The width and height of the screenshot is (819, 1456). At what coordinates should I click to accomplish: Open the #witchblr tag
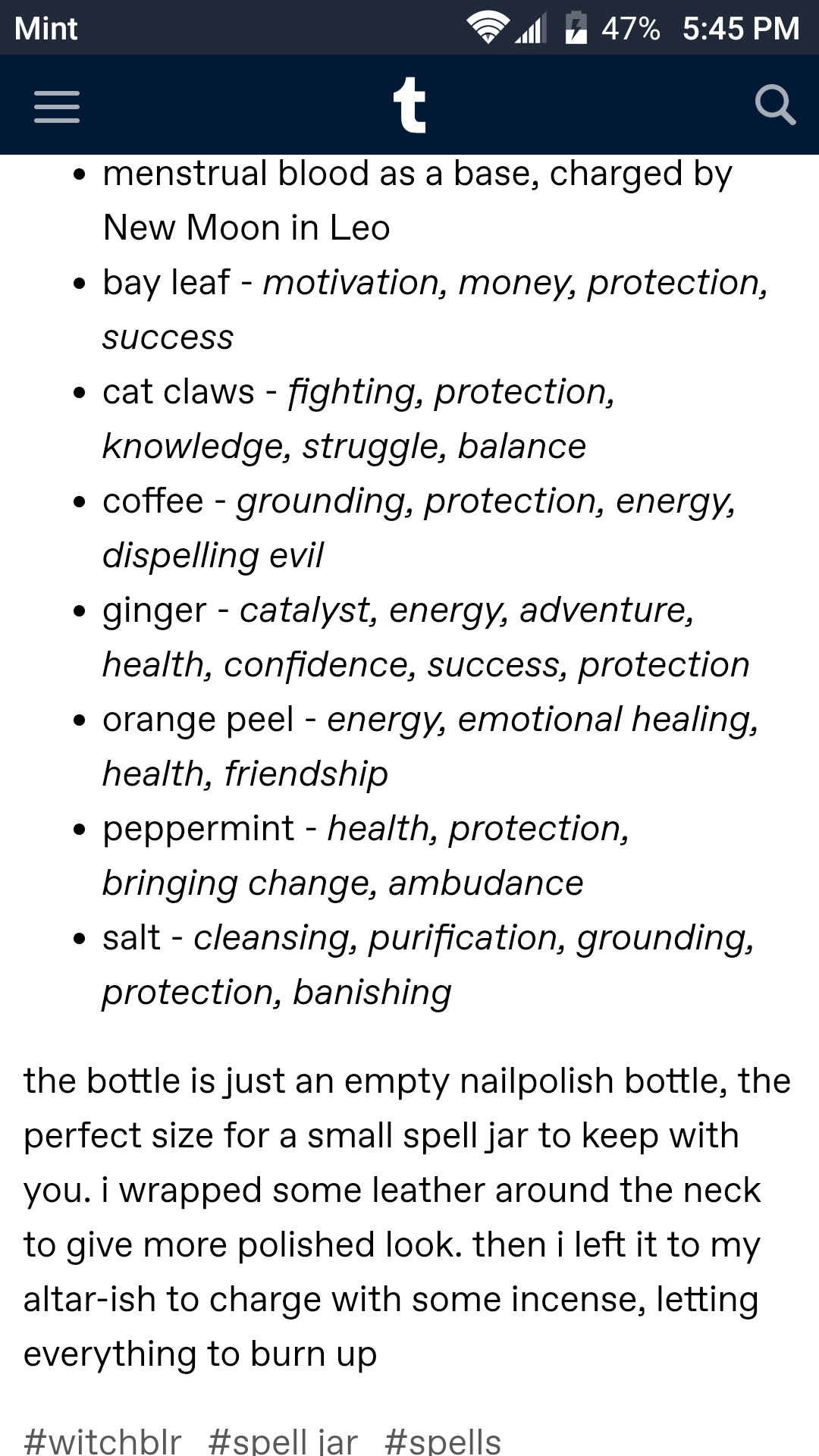point(102,1440)
